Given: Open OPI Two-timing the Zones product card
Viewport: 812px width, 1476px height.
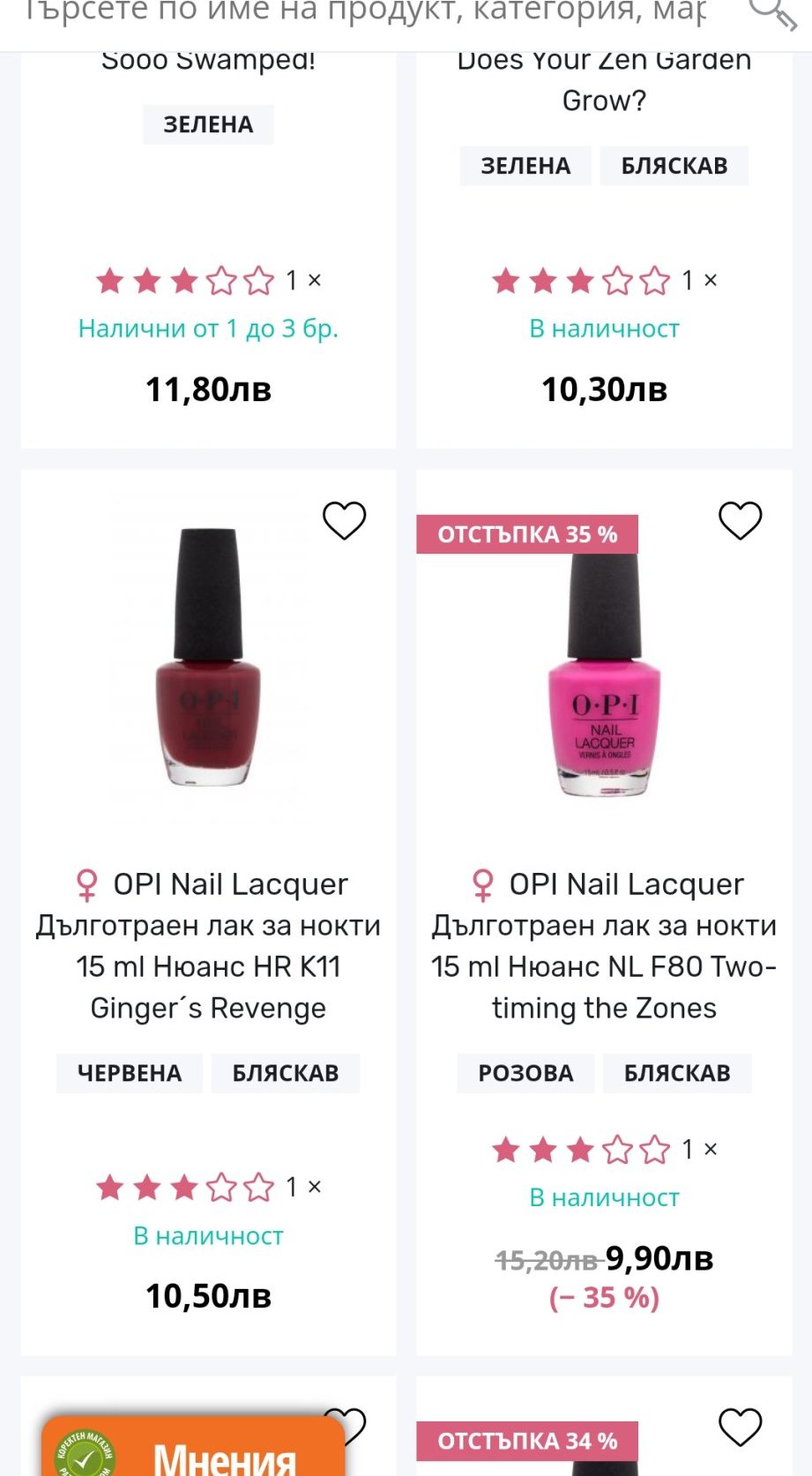Looking at the screenshot, I should pyautogui.click(x=604, y=945).
